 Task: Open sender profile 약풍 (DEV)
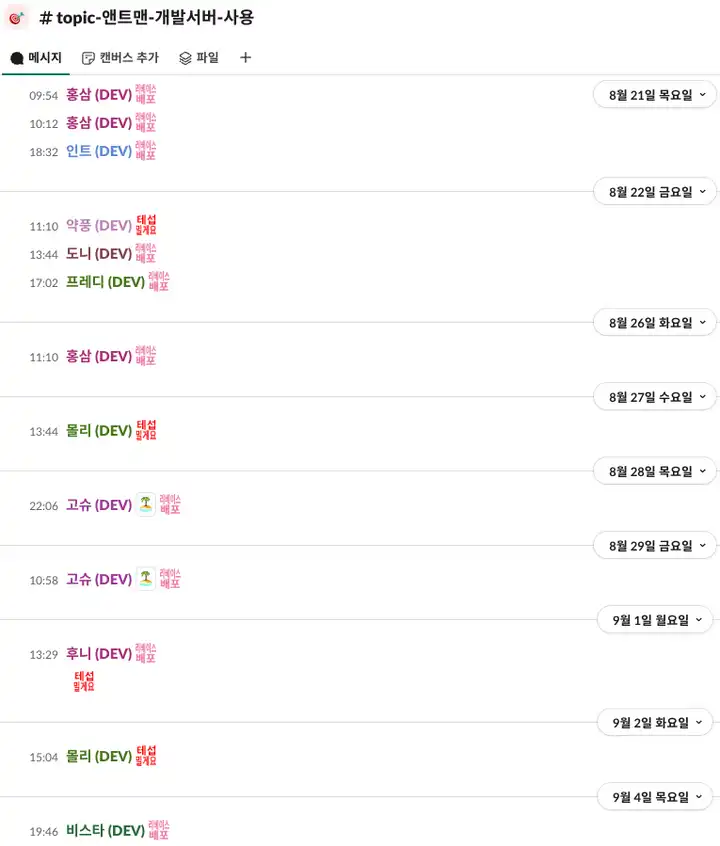[x=99, y=226]
